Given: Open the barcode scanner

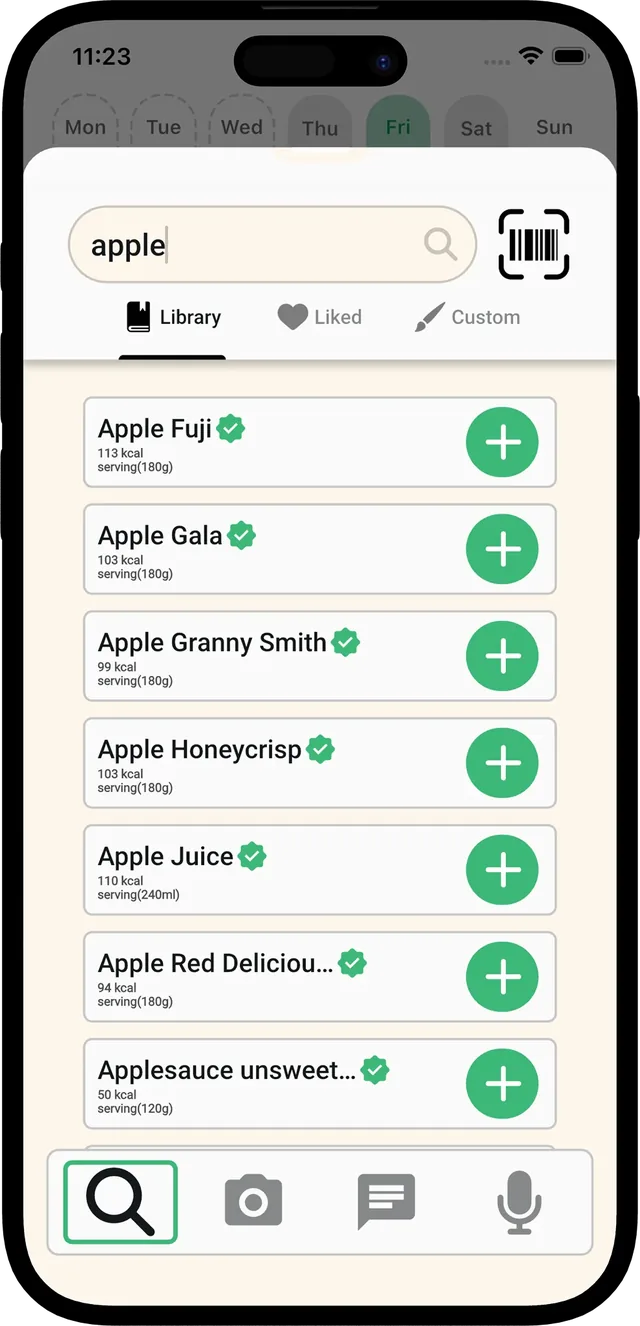Looking at the screenshot, I should pyautogui.click(x=534, y=244).
